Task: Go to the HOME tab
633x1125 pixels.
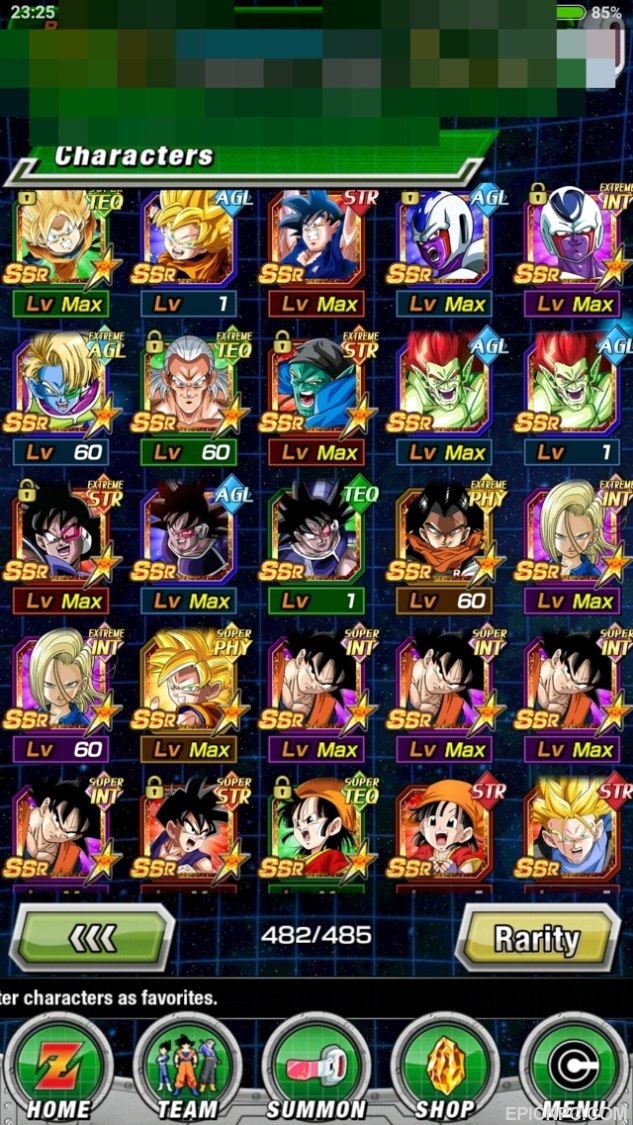Action: (59, 1070)
